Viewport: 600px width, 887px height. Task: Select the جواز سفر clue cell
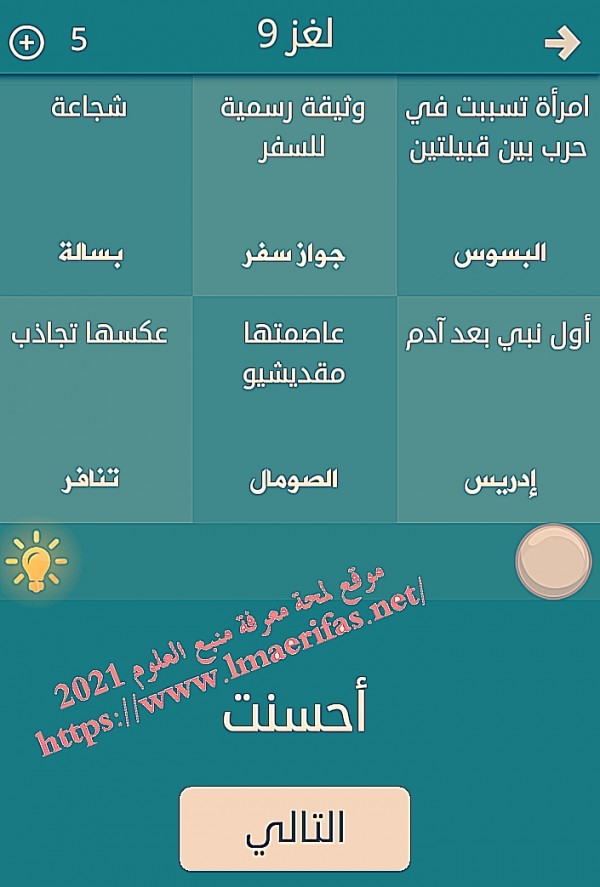tap(295, 185)
